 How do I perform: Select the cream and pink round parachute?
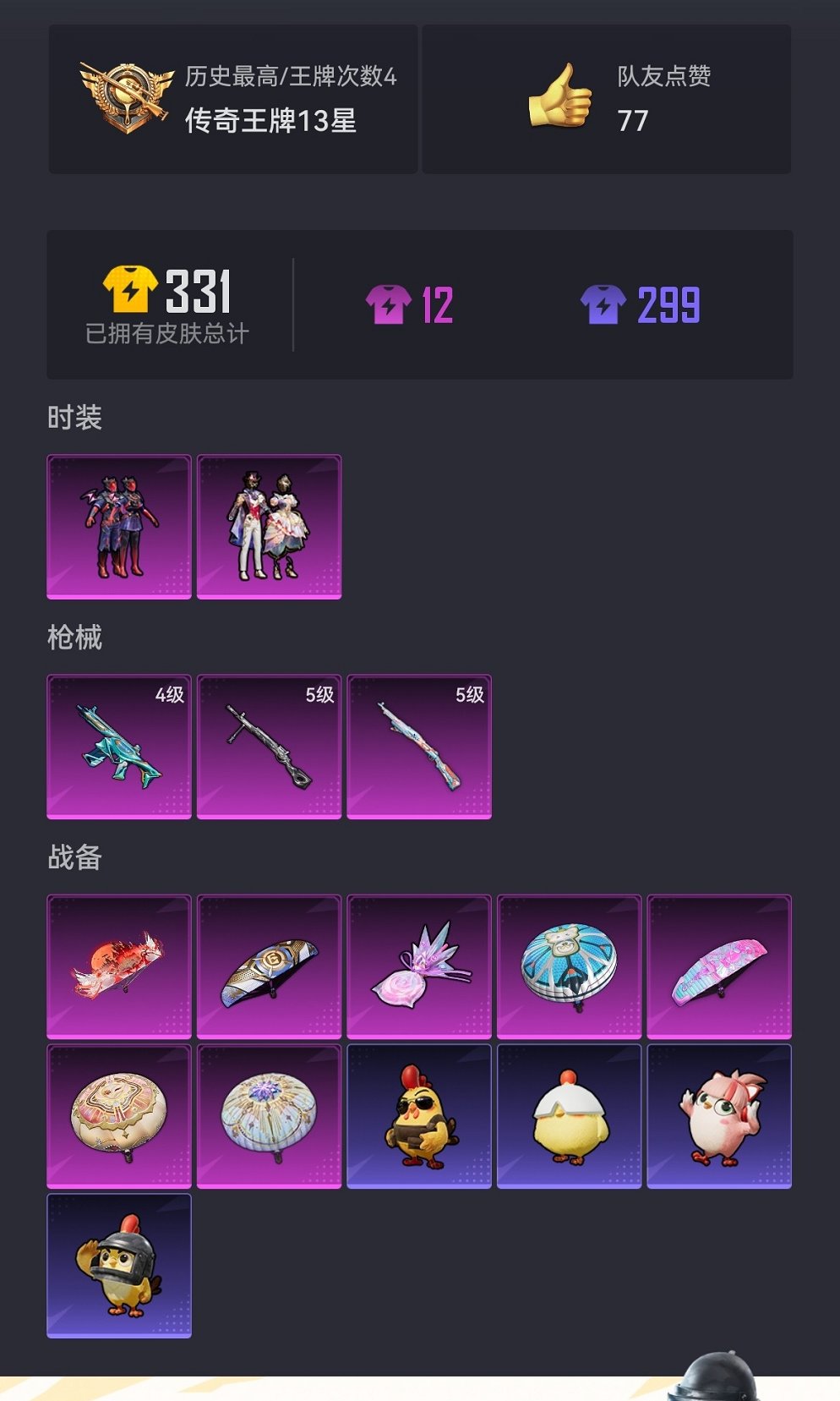point(119,1116)
